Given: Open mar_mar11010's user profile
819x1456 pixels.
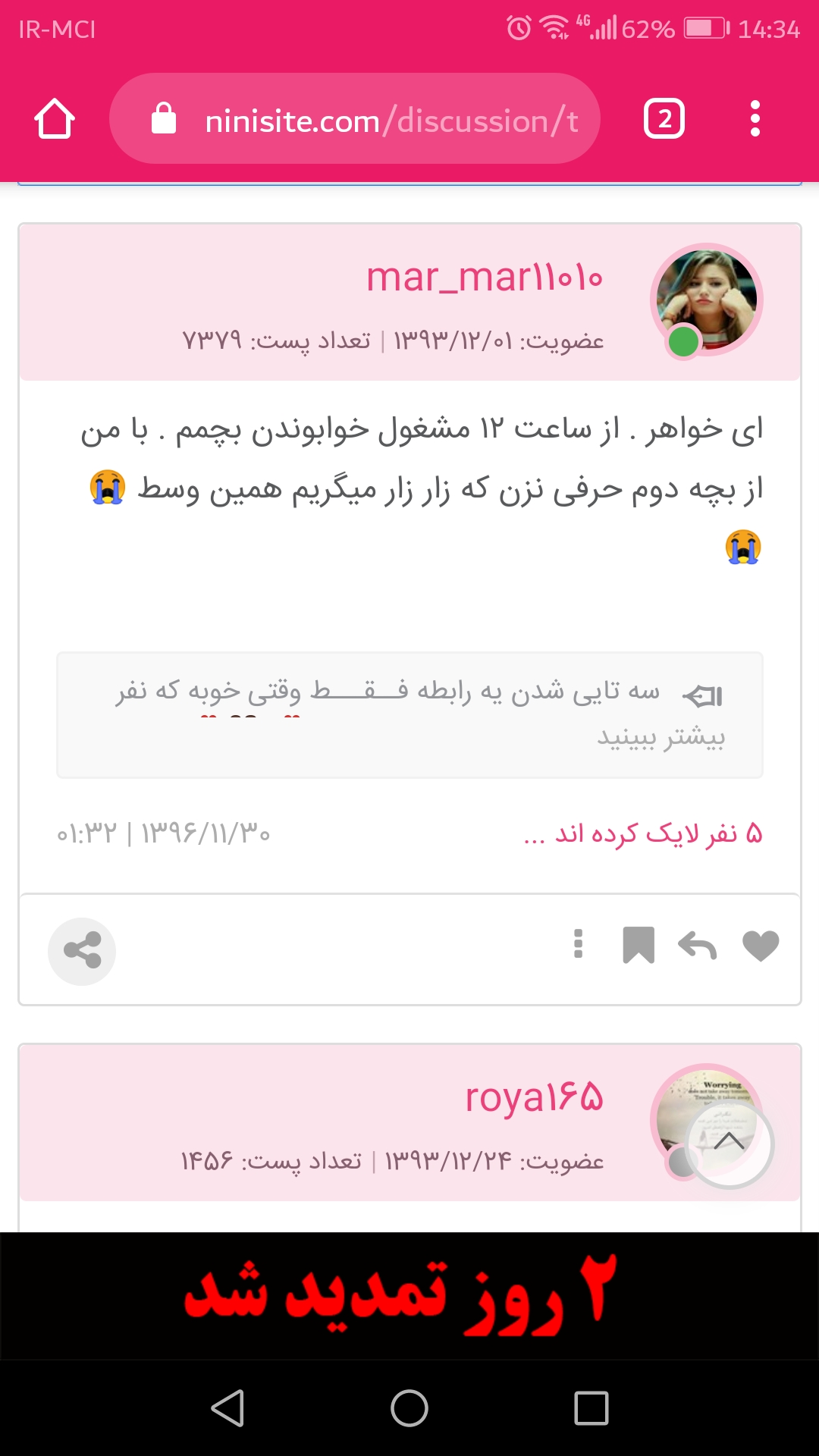Looking at the screenshot, I should (484, 278).
